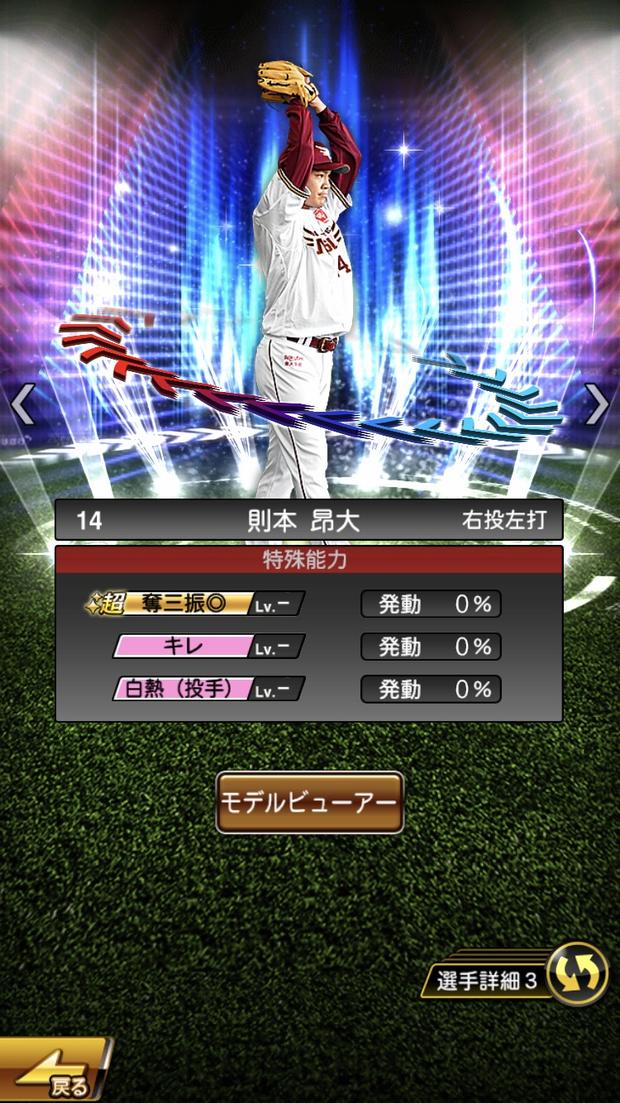Screen dimensions: 620x1103
Task: Open the モデルビューアー model viewer
Action: [309, 802]
